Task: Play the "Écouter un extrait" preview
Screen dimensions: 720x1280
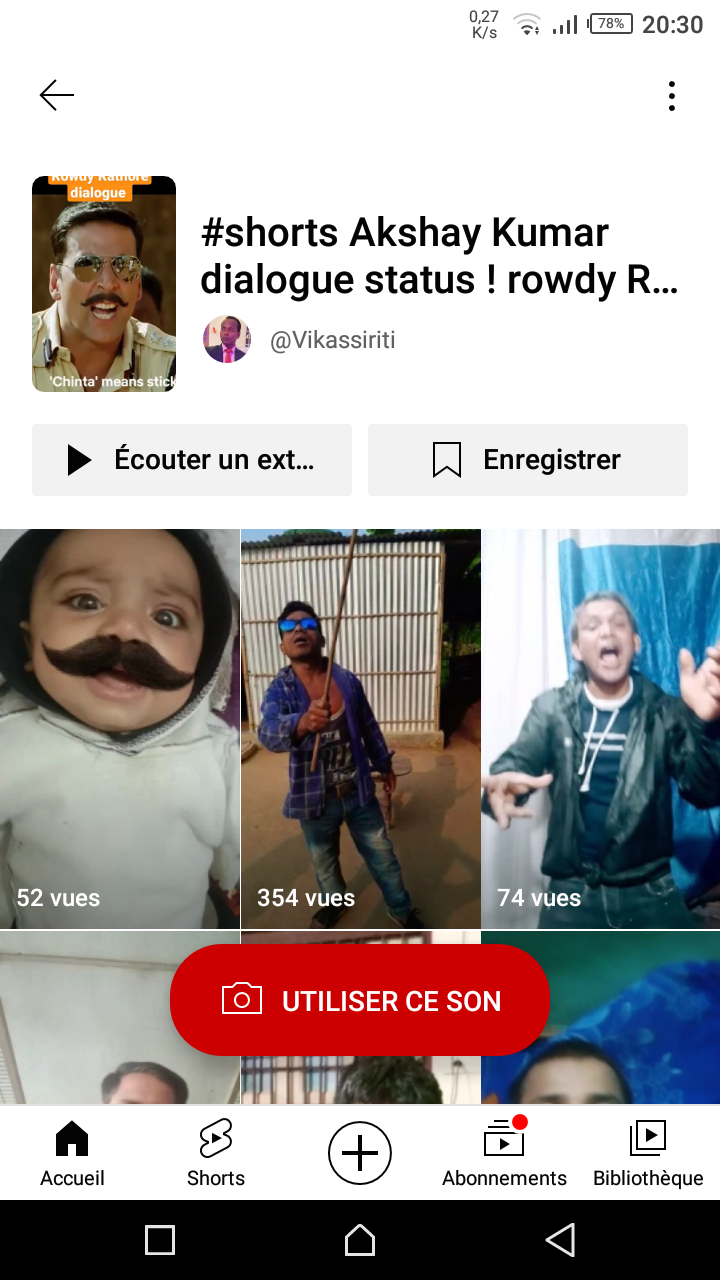Action: (192, 460)
